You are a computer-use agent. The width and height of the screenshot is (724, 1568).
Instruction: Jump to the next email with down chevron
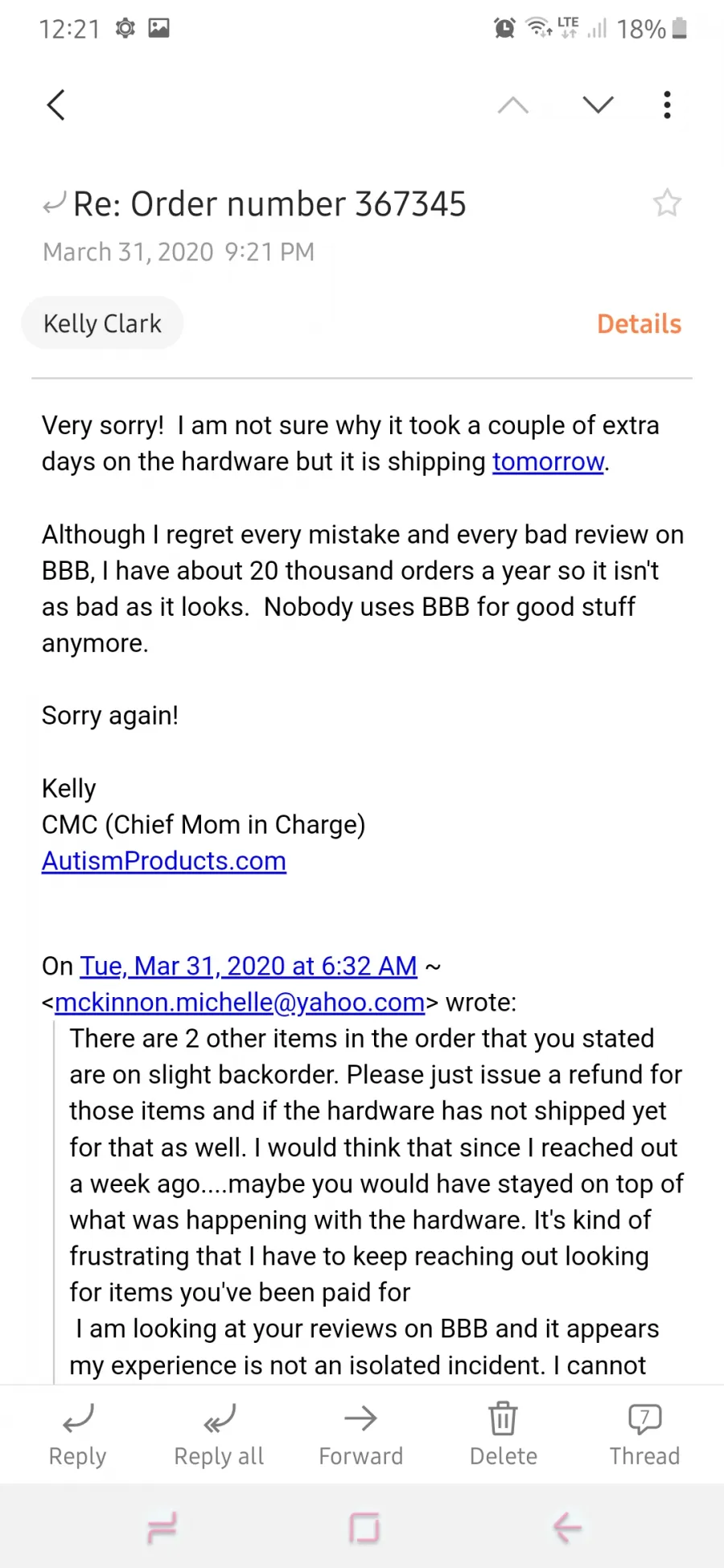tap(598, 105)
